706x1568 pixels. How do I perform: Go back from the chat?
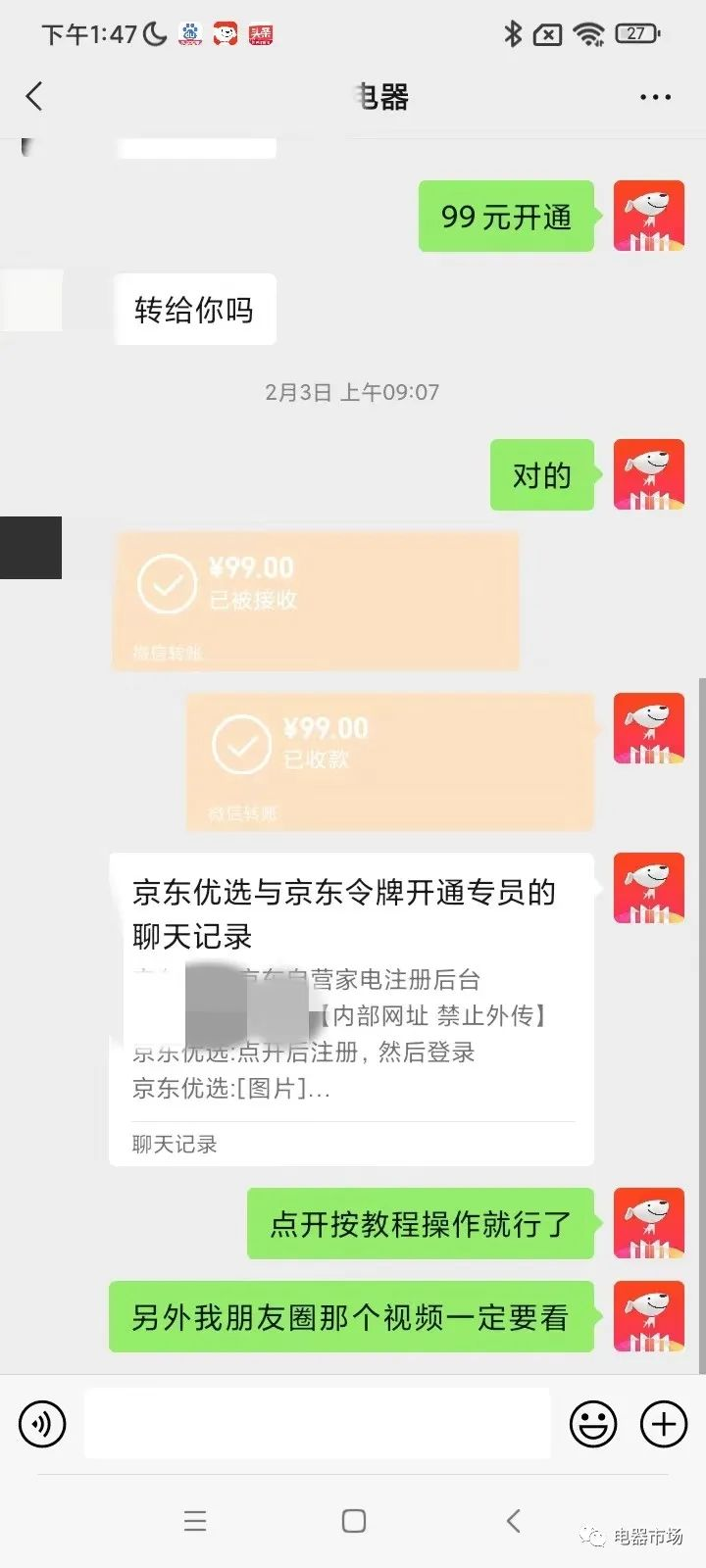click(x=35, y=96)
